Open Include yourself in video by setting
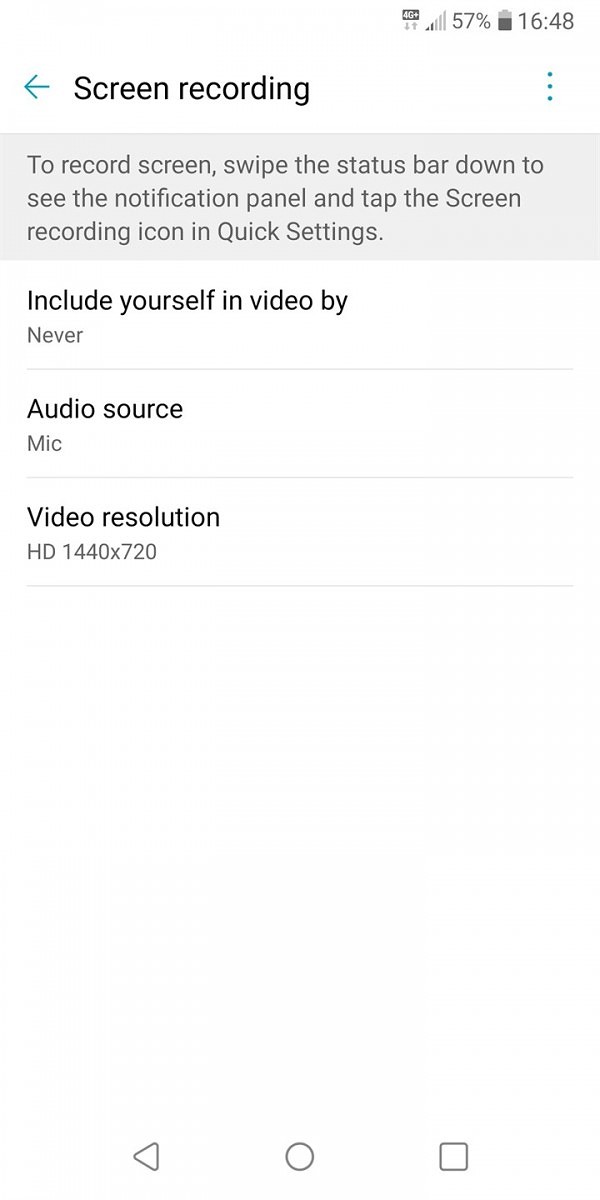Screen dimensions: 600x1200 click(x=300, y=316)
